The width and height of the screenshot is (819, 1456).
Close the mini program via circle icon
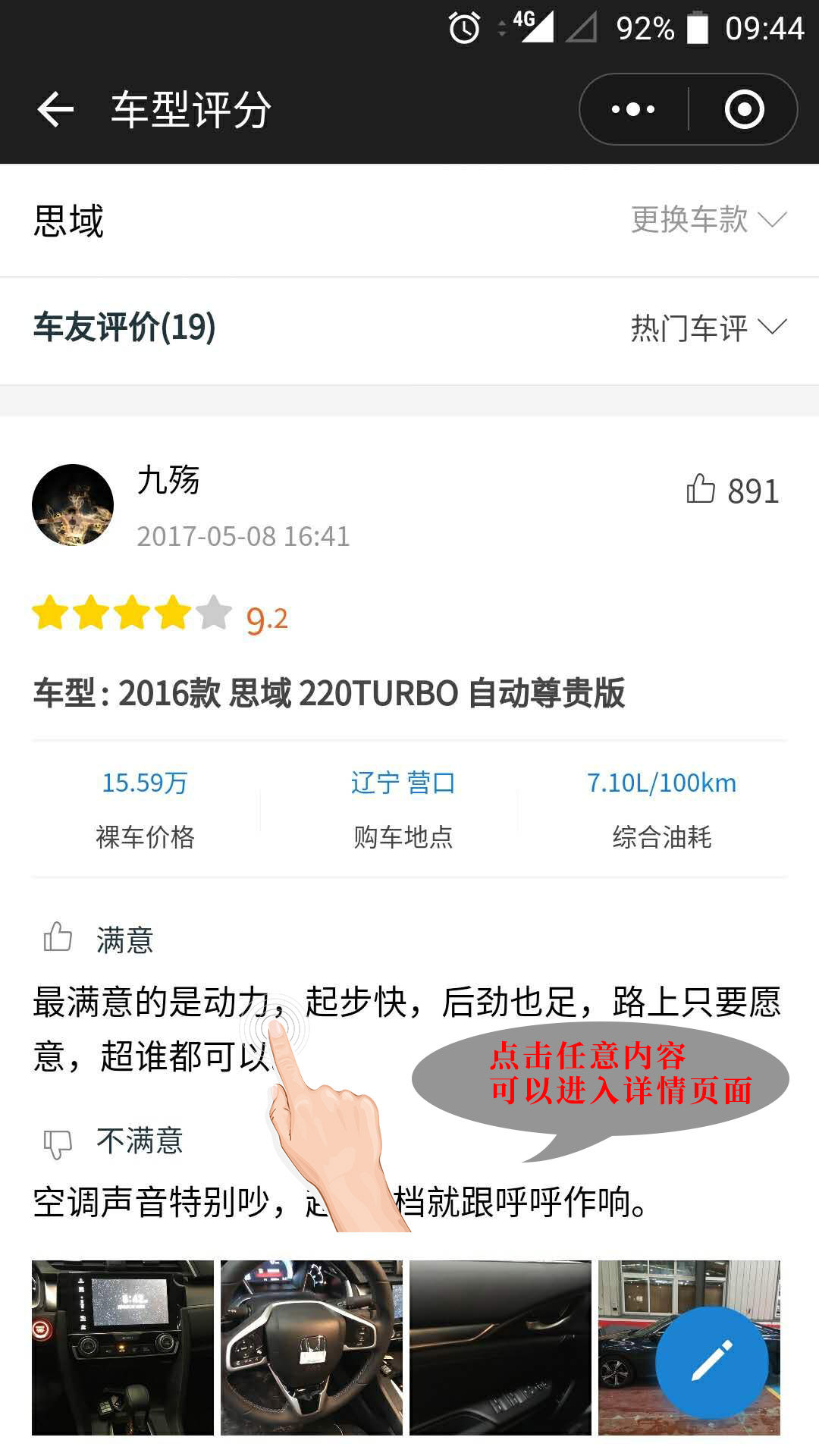tap(744, 109)
